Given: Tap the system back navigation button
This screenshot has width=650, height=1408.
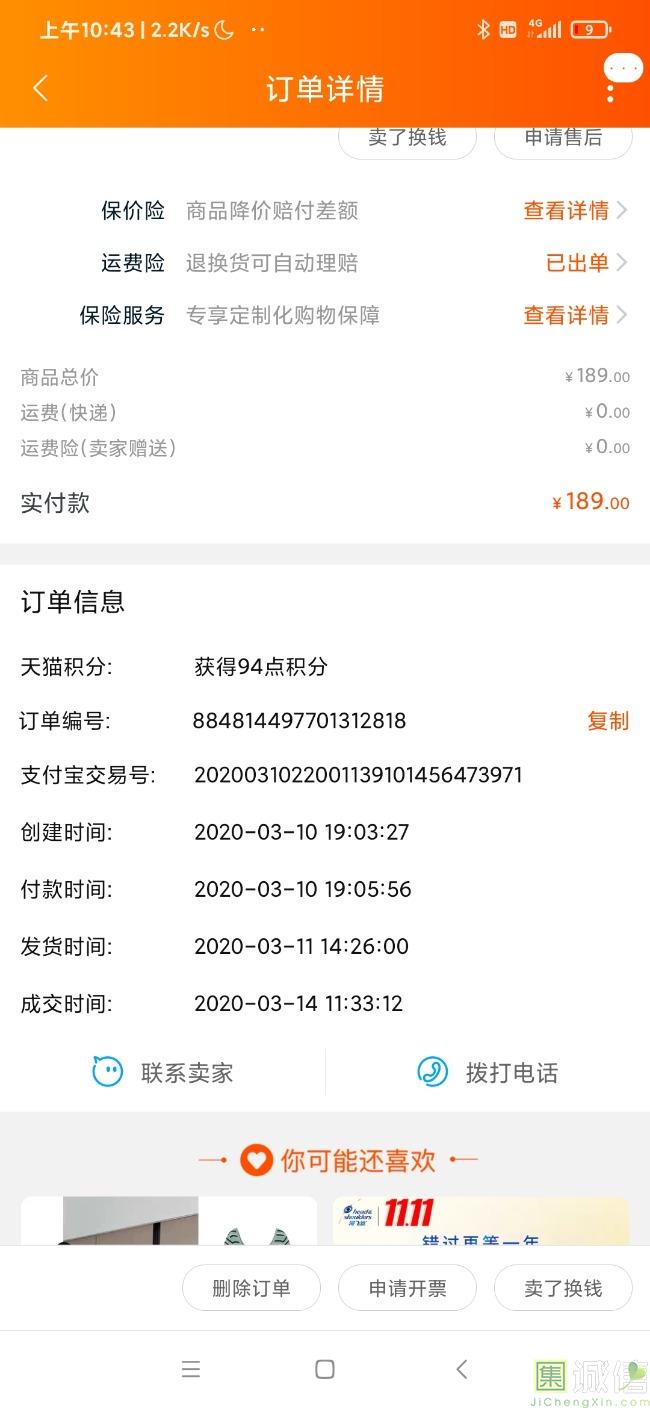Looking at the screenshot, I should click(x=461, y=1369).
